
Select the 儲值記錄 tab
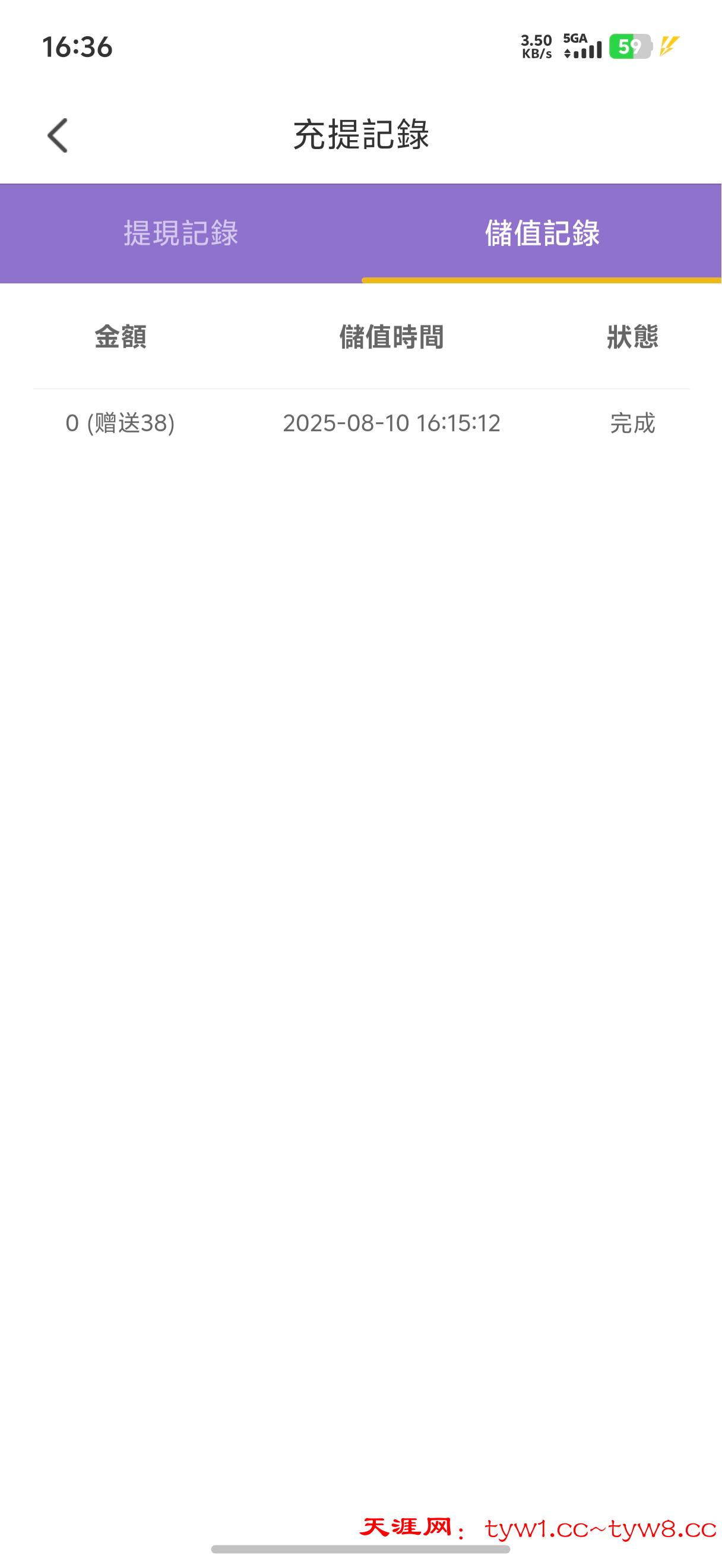pyautogui.click(x=541, y=233)
